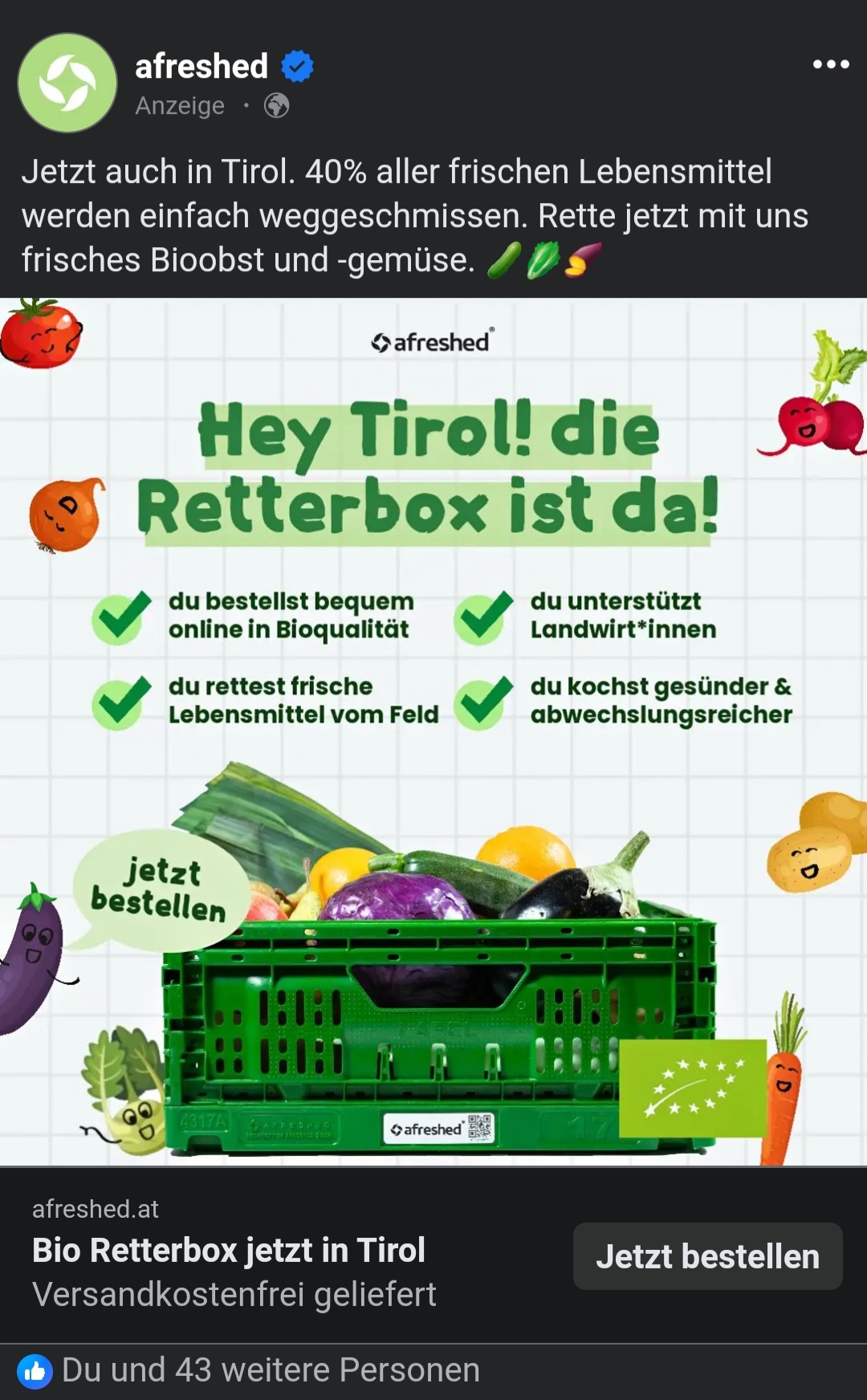Open the Retterbox ad image
This screenshot has height=1400, width=867.
pyautogui.click(x=433, y=731)
